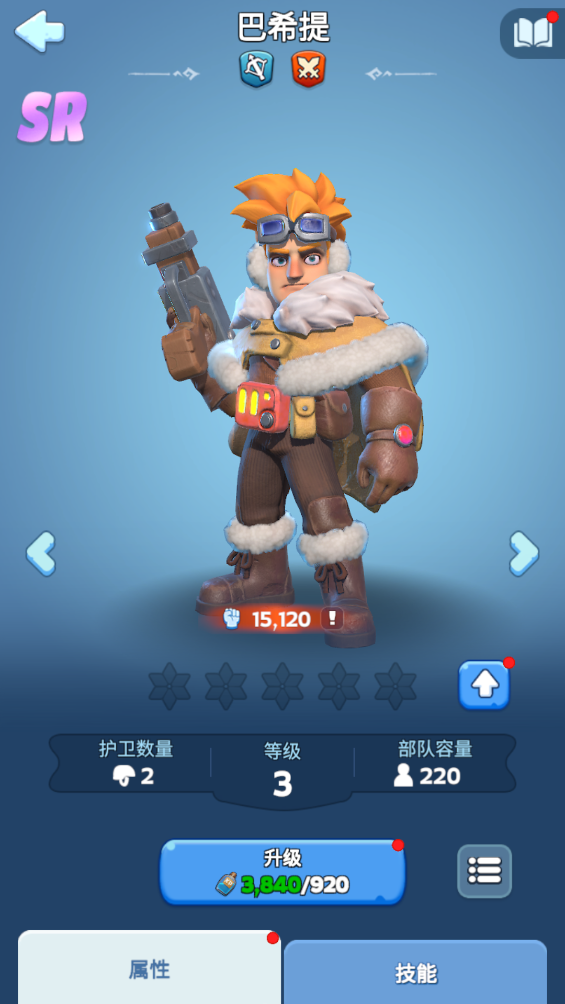Go back with the arrow icon
Image resolution: width=565 pixels, height=1004 pixels.
[x=40, y=31]
